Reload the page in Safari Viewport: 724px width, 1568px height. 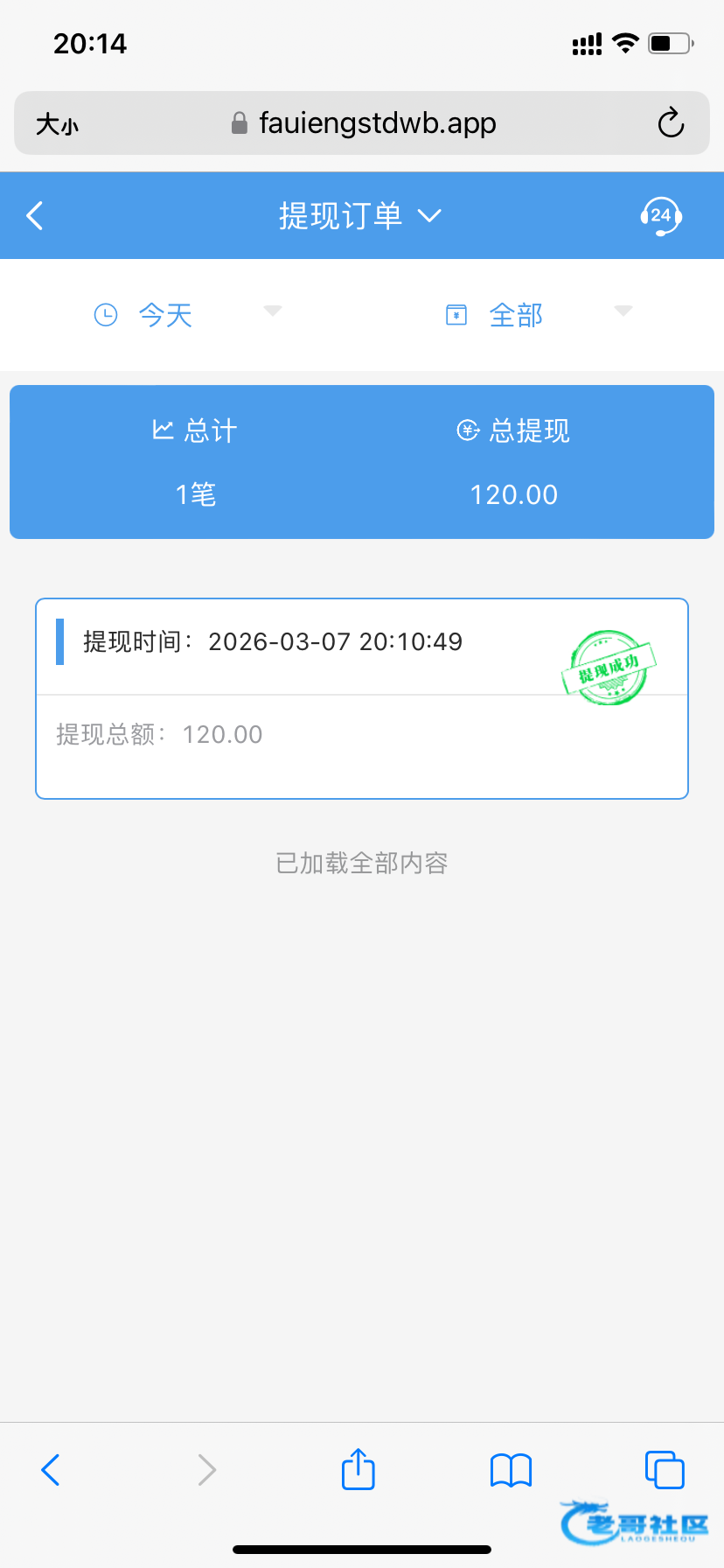pos(671,122)
